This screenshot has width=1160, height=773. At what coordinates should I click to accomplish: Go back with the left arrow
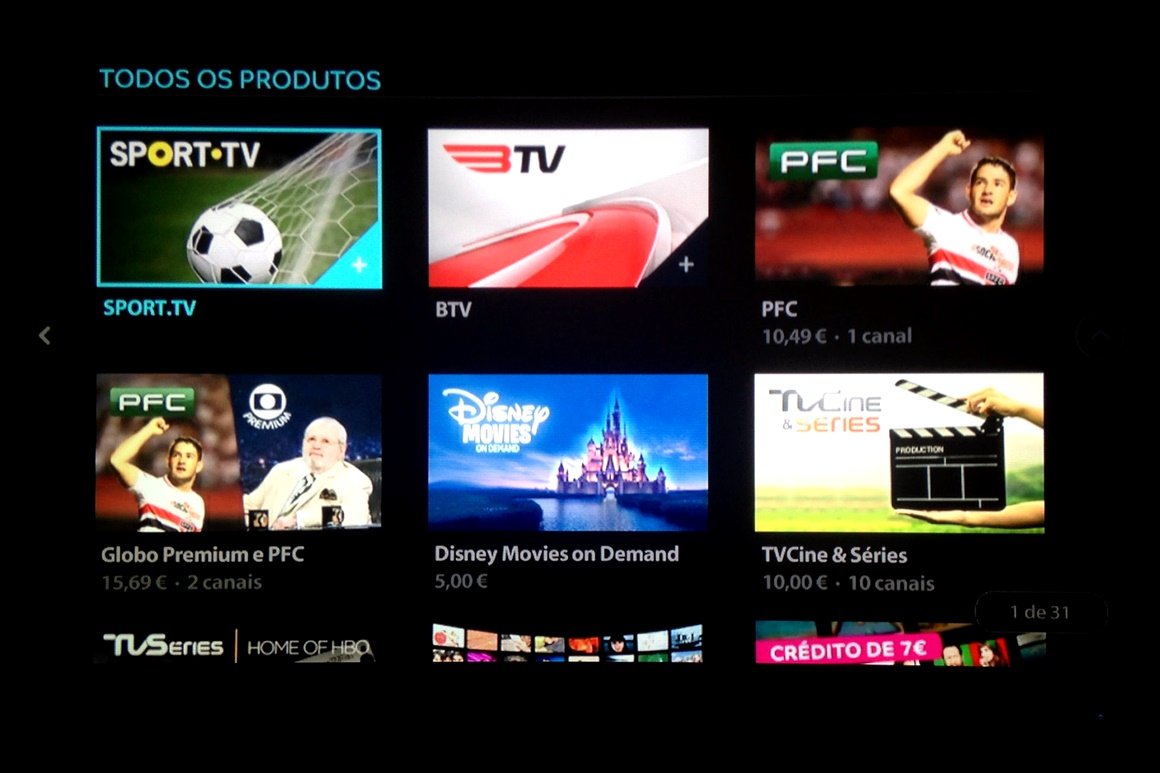[x=44, y=336]
